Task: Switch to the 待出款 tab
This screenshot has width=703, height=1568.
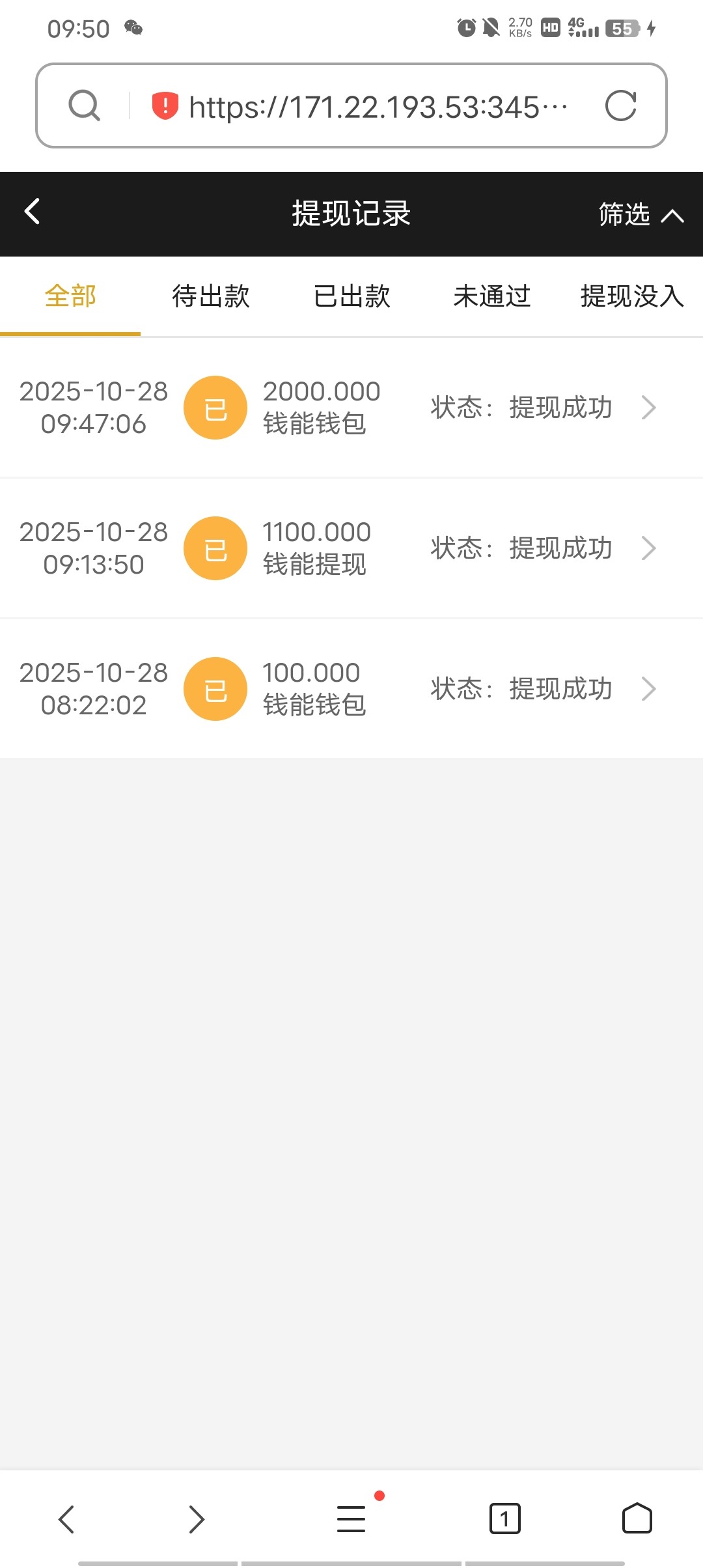Action: pos(210,296)
